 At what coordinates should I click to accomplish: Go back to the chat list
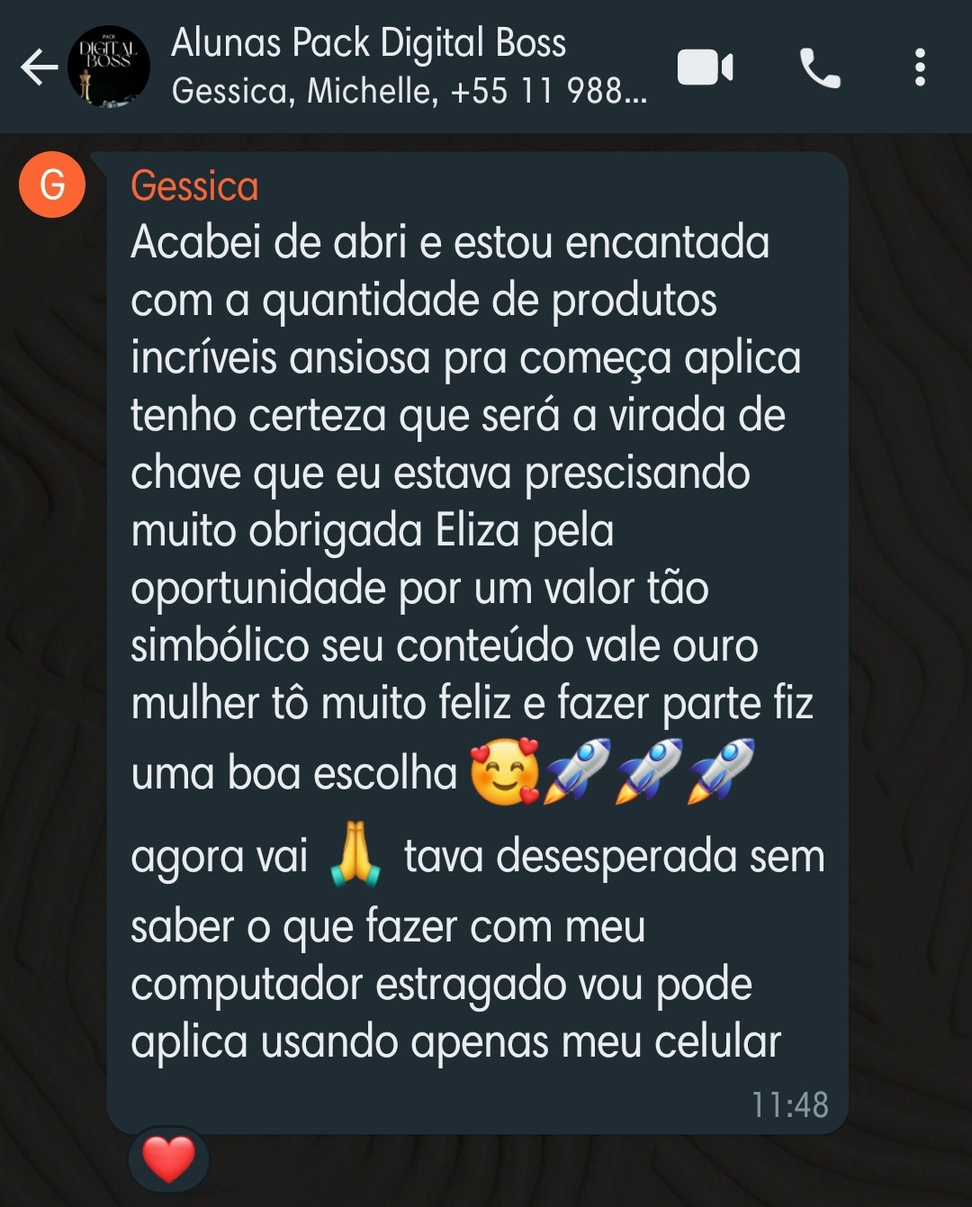tap(38, 68)
